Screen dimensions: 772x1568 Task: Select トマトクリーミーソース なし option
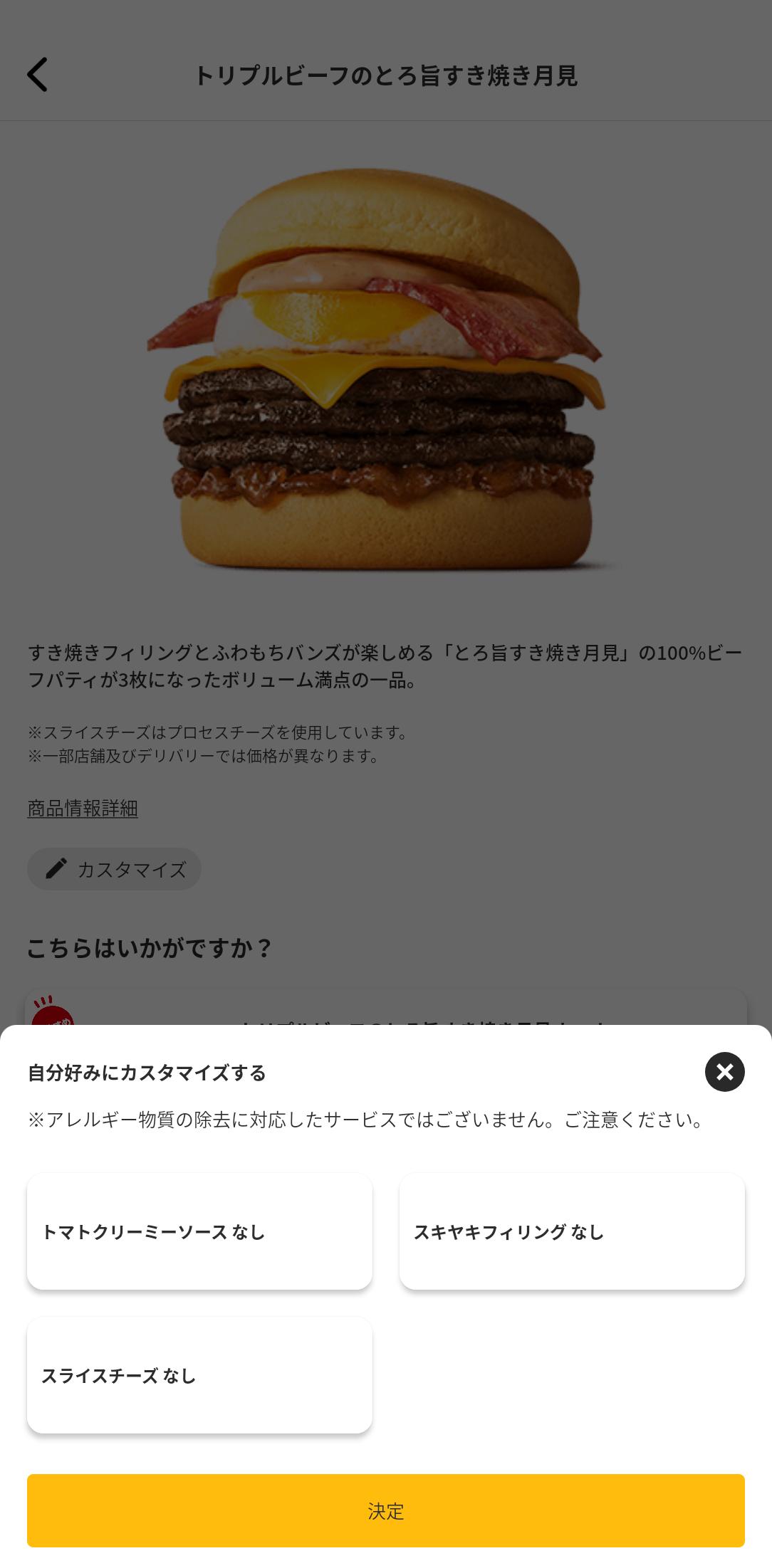tap(199, 1231)
